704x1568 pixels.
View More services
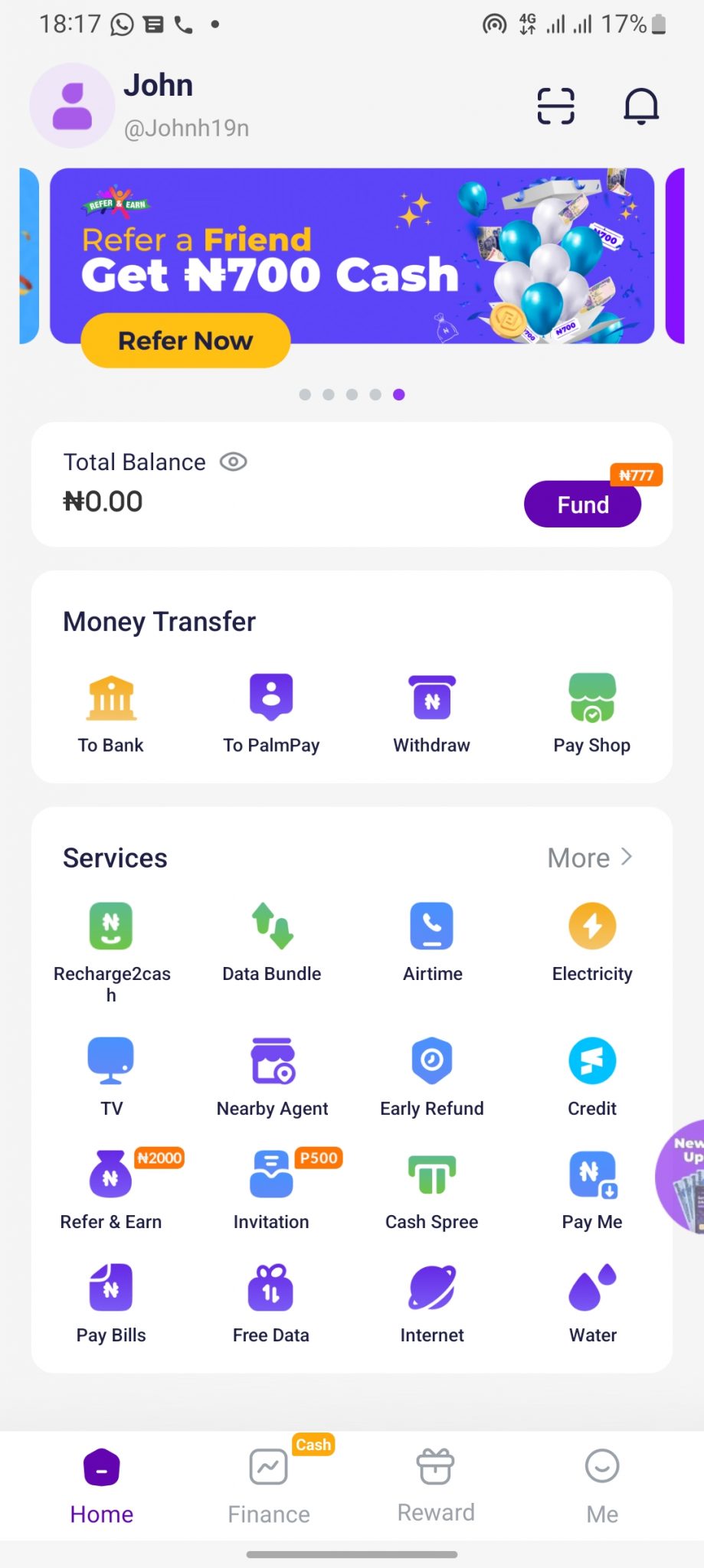[590, 858]
